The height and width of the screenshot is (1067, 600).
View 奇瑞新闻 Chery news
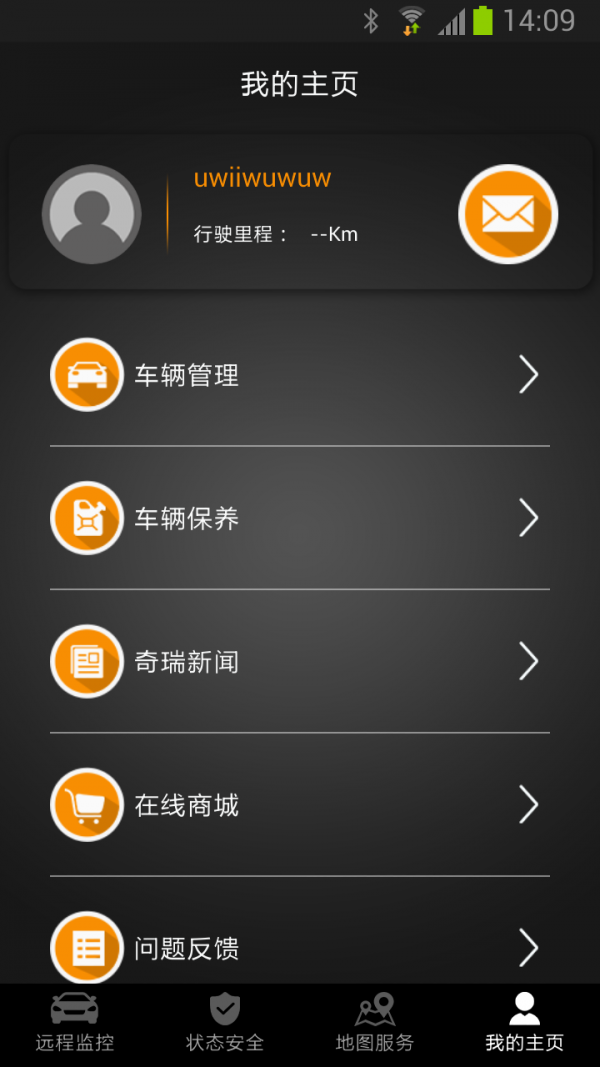(299, 661)
